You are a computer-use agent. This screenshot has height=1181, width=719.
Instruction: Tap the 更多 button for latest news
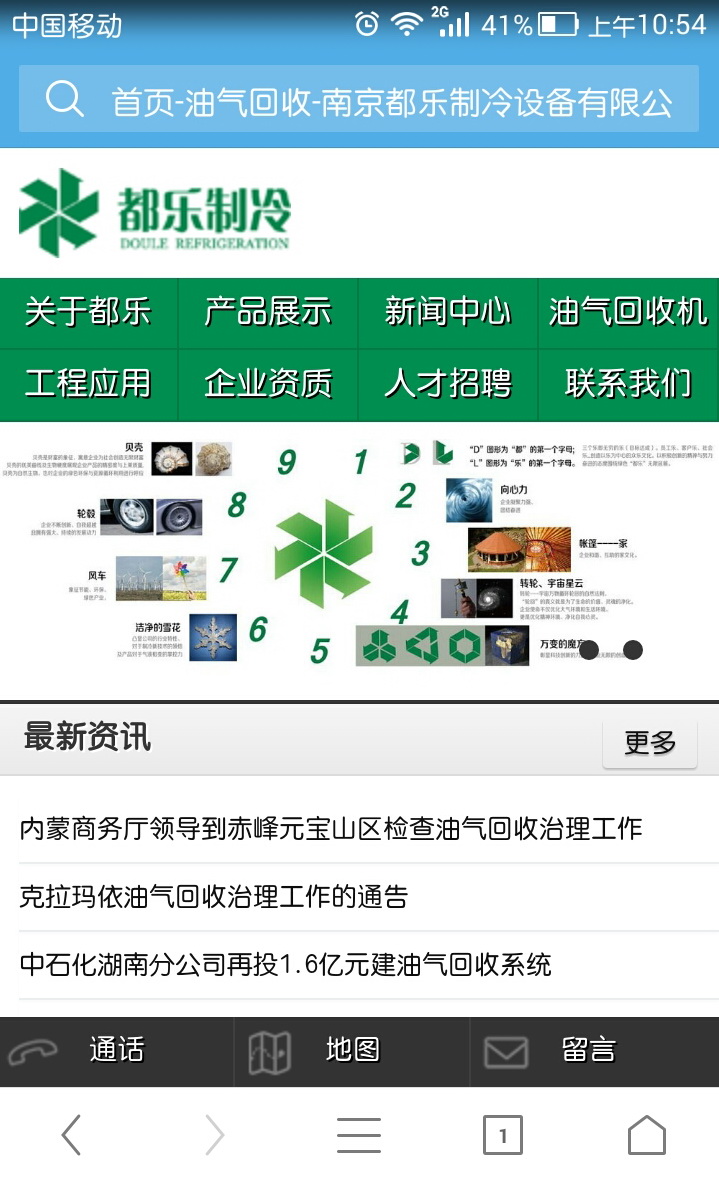point(649,743)
